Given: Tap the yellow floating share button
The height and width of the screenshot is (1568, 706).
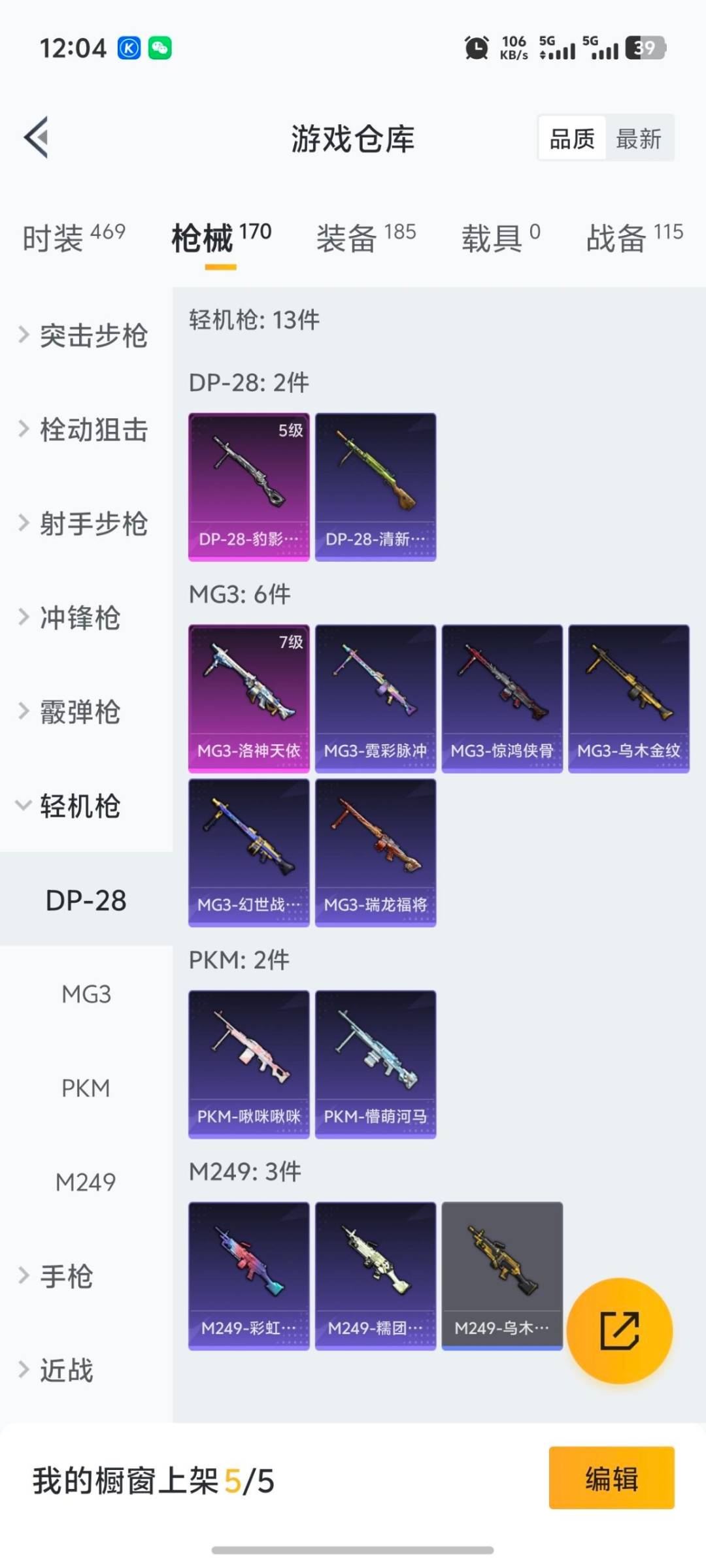Looking at the screenshot, I should [619, 1330].
